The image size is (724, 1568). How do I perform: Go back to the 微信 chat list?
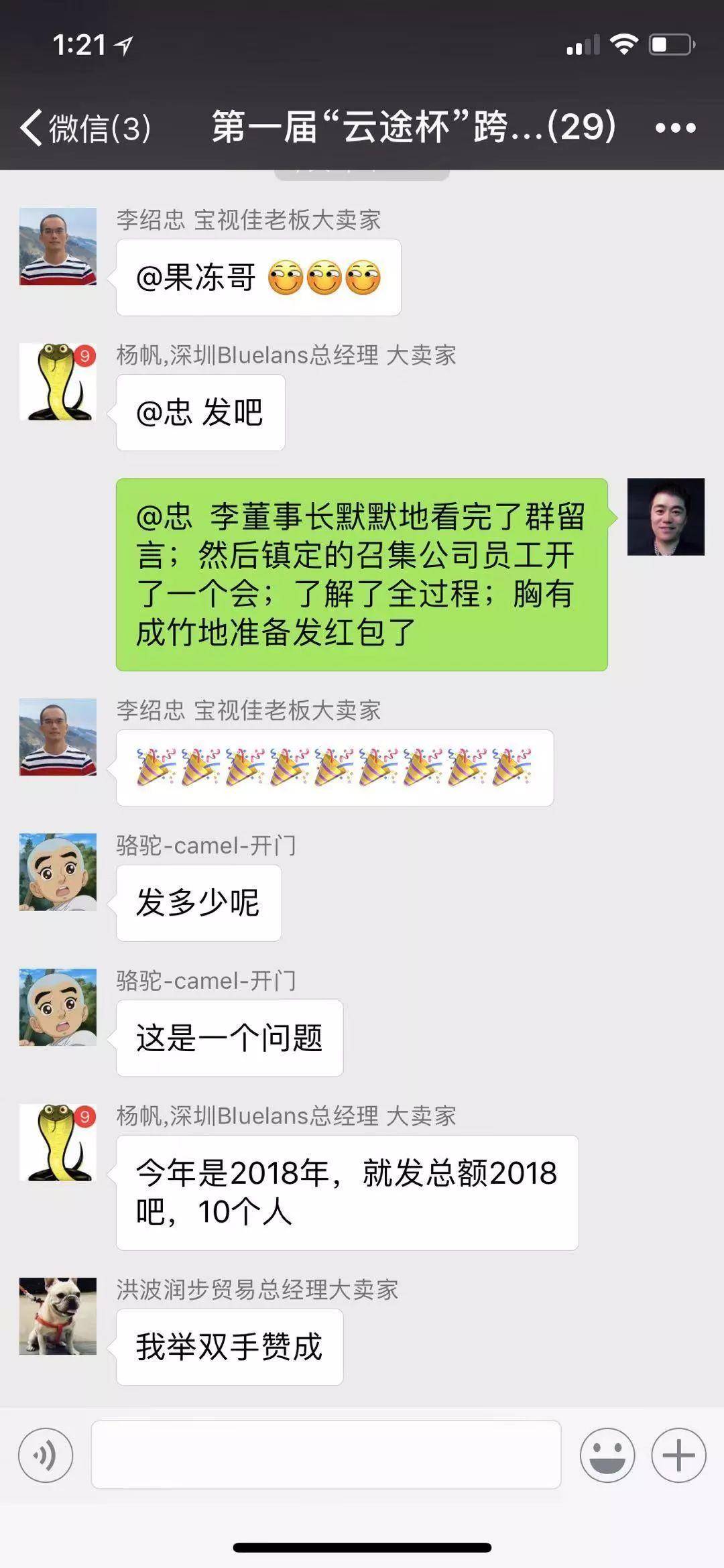pyautogui.click(x=84, y=127)
